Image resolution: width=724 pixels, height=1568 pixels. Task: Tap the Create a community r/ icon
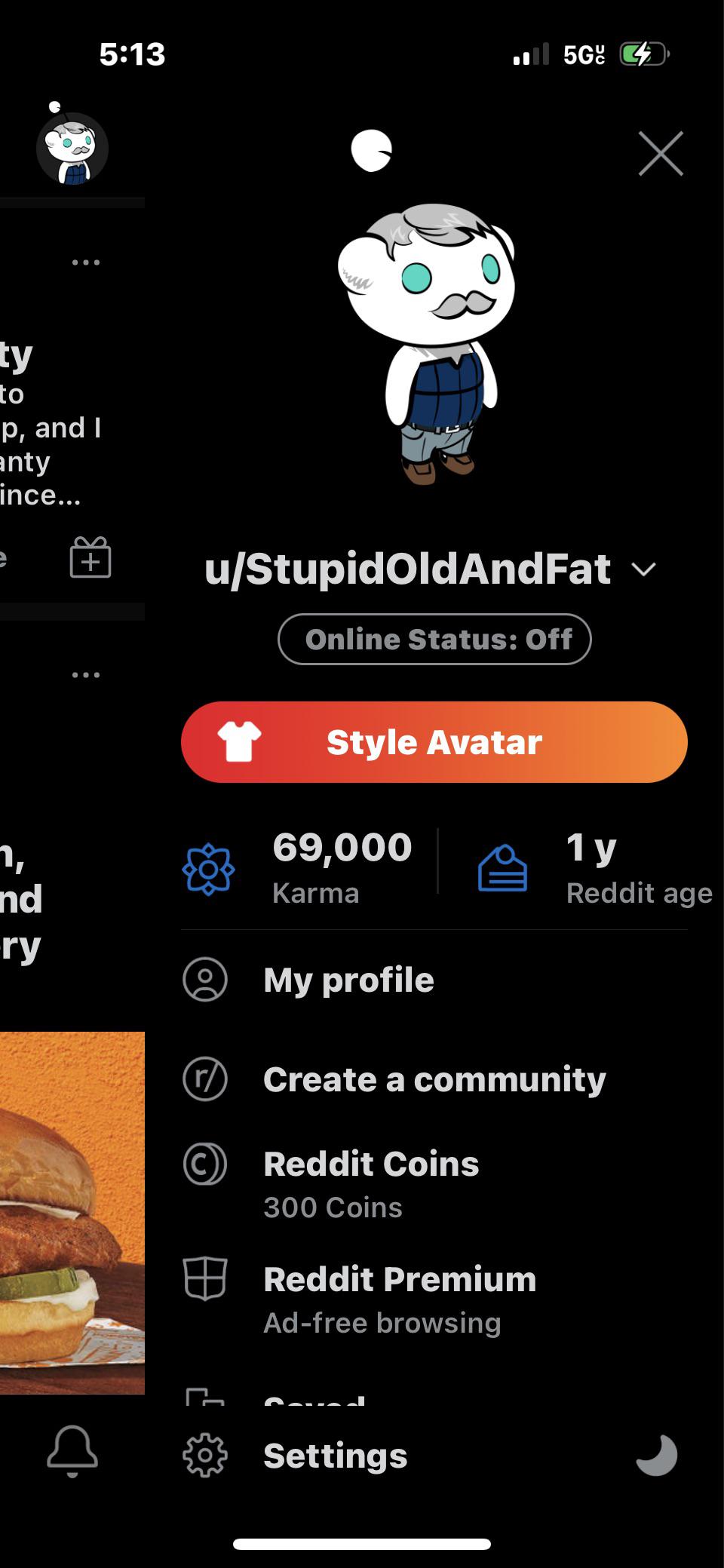point(205,1079)
